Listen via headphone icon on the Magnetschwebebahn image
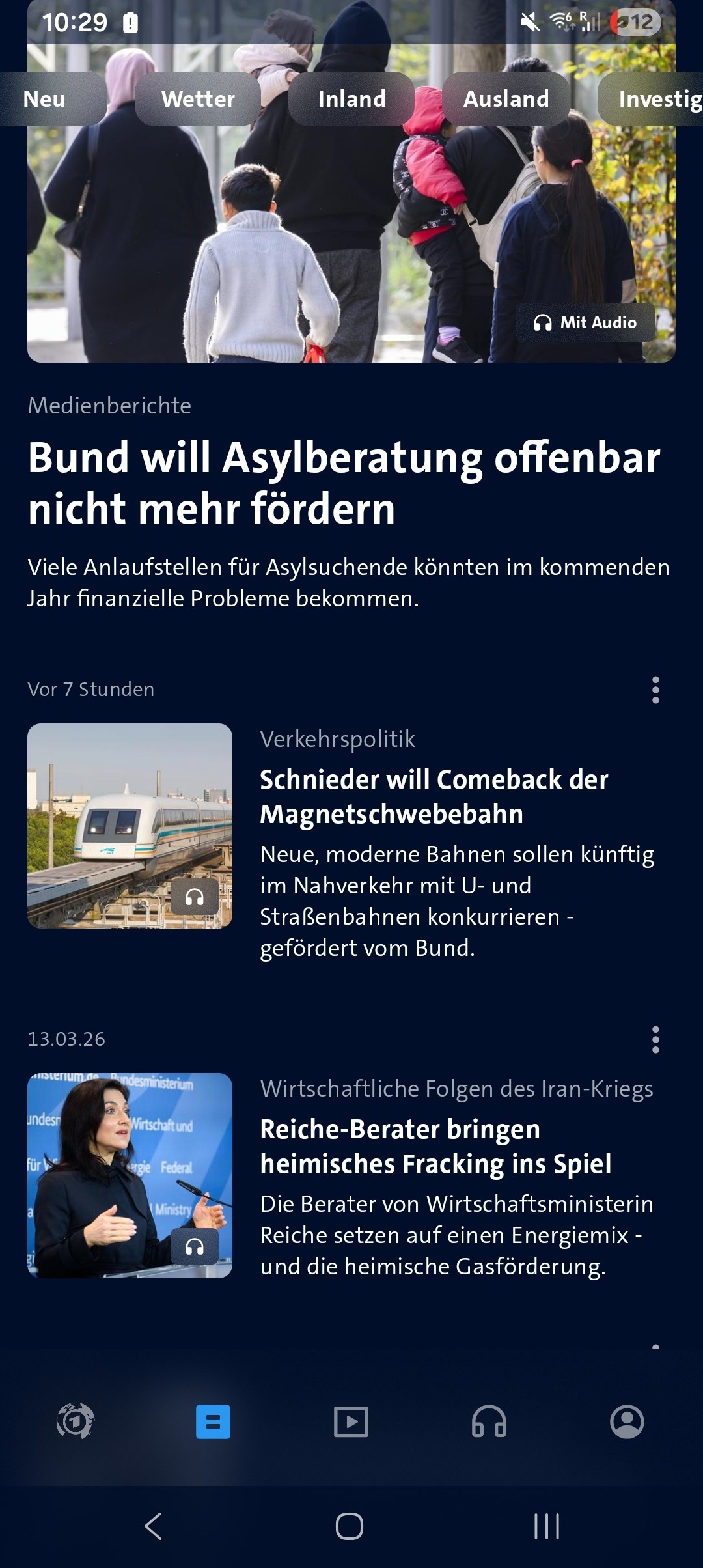 [x=195, y=897]
